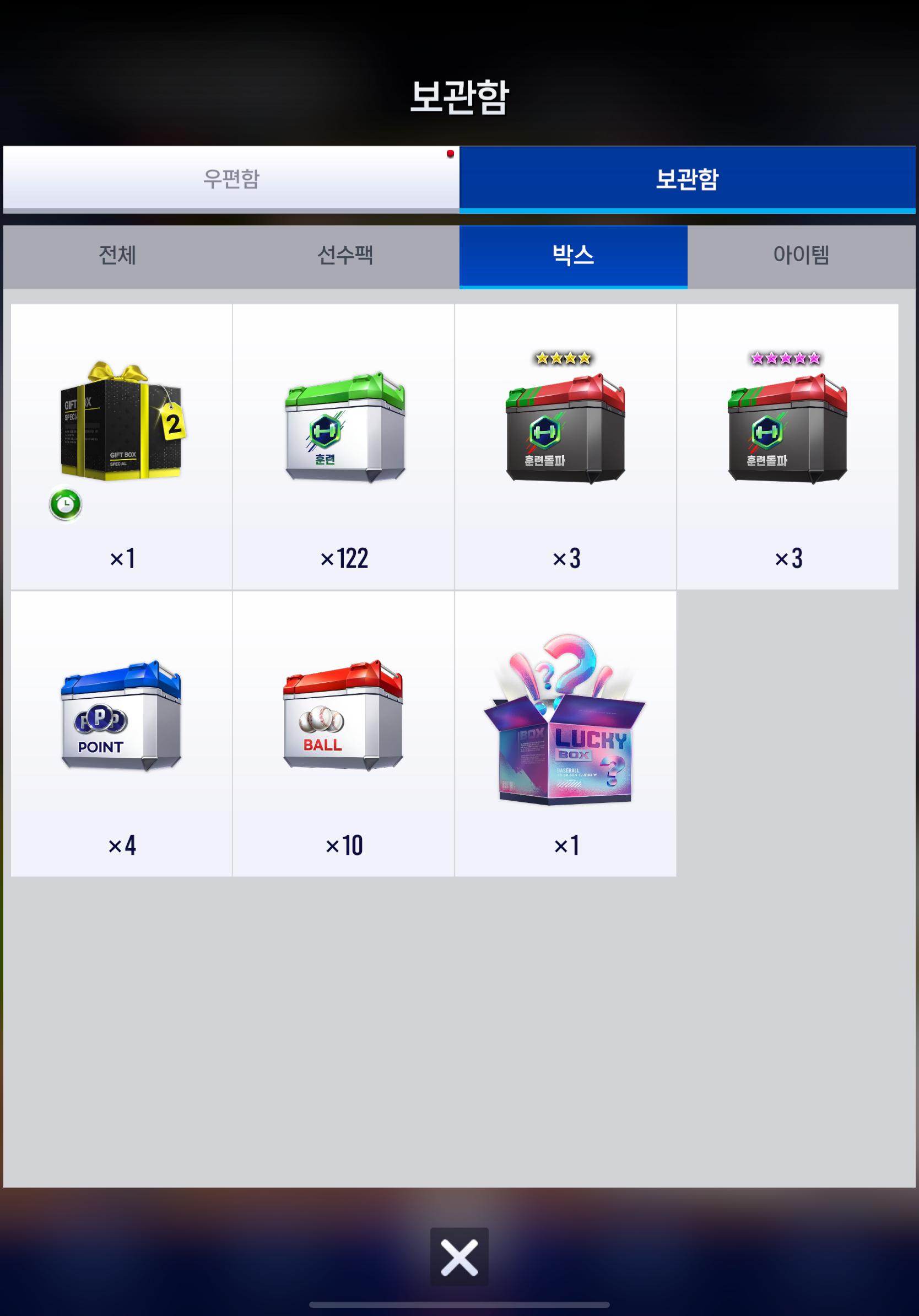Screen dimensions: 919x1316
Task: Switch to 선수팩 filter tab
Action: 345,256
